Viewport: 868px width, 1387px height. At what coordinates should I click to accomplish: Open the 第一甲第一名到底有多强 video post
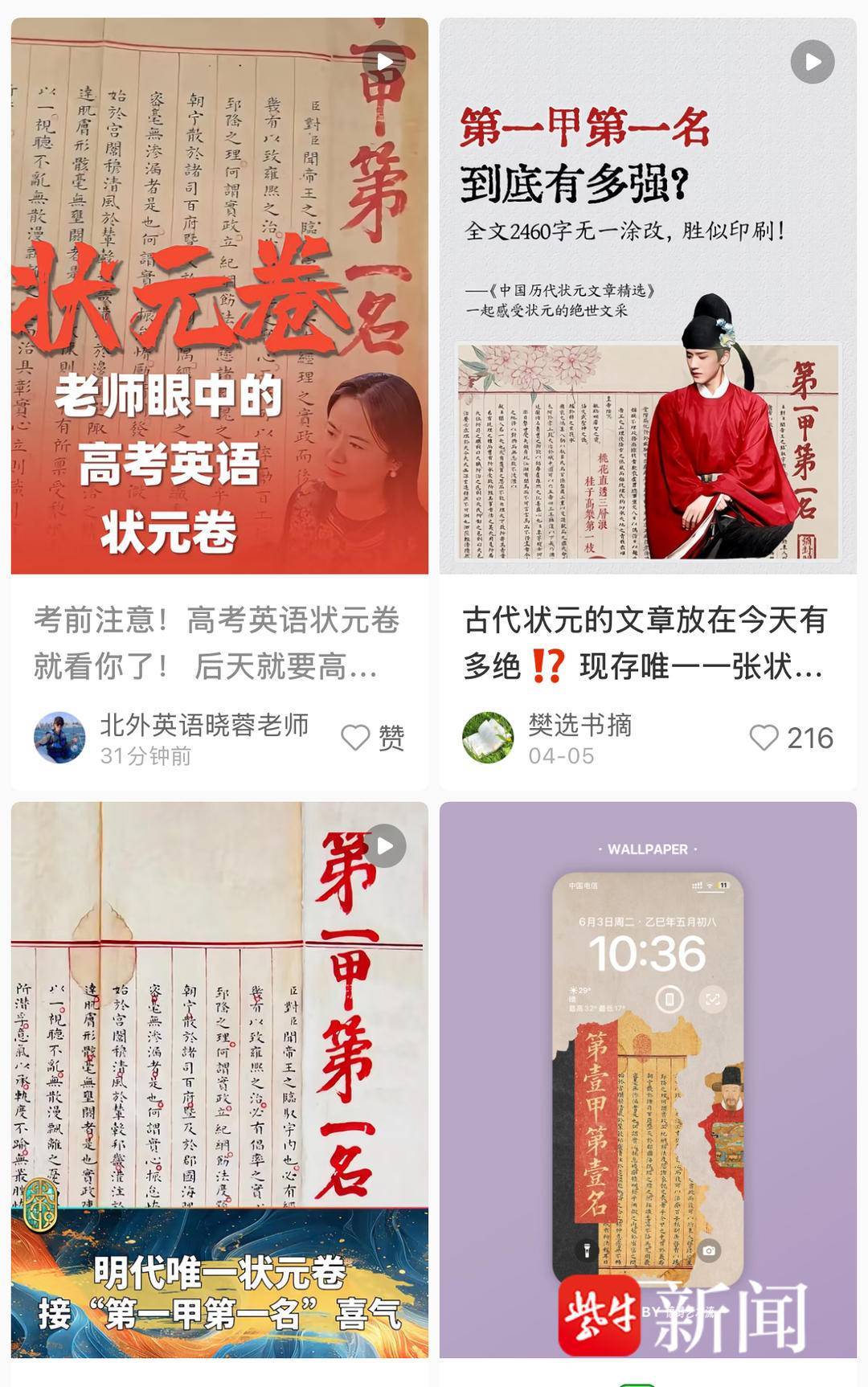pos(648,296)
